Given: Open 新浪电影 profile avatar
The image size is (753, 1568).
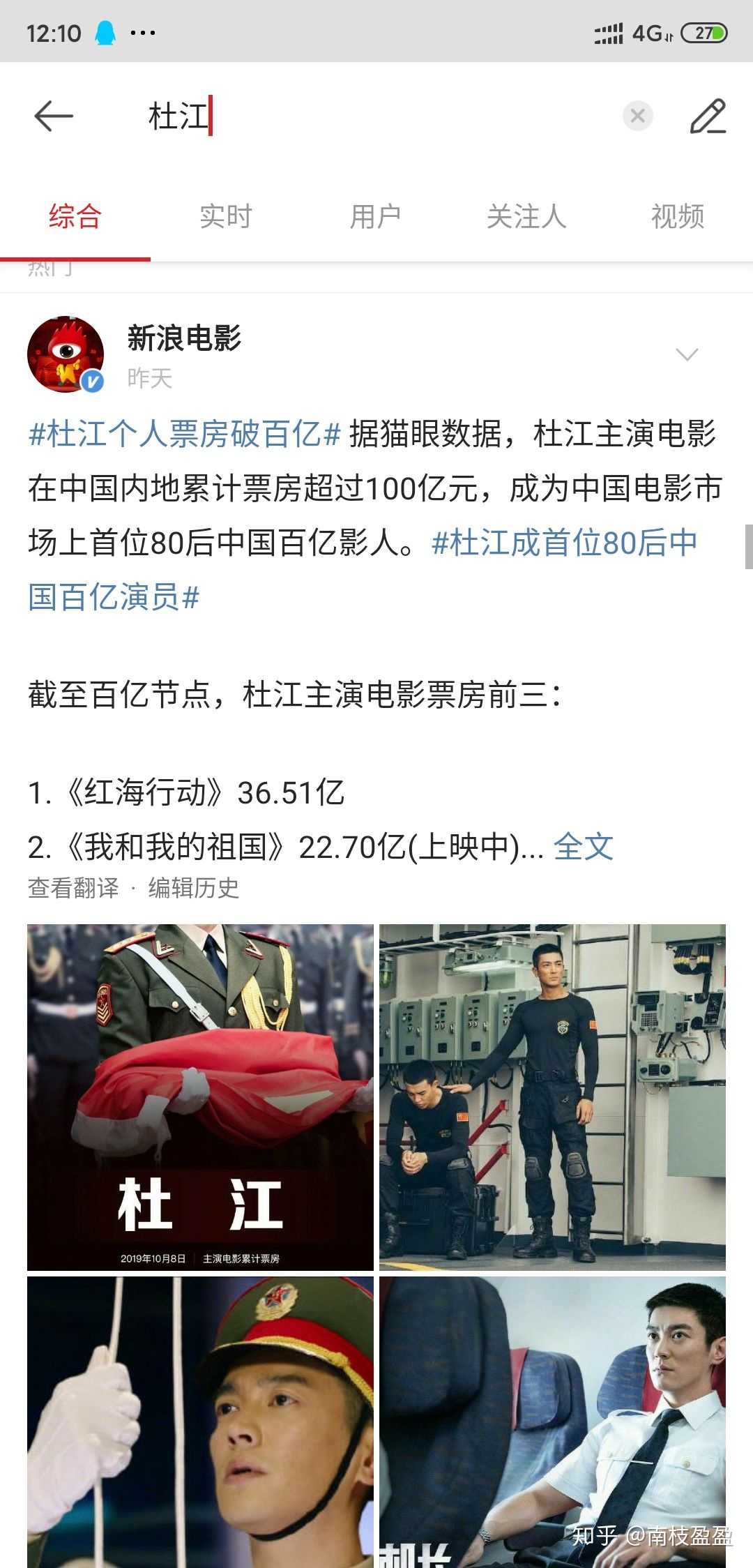Looking at the screenshot, I should [66, 354].
